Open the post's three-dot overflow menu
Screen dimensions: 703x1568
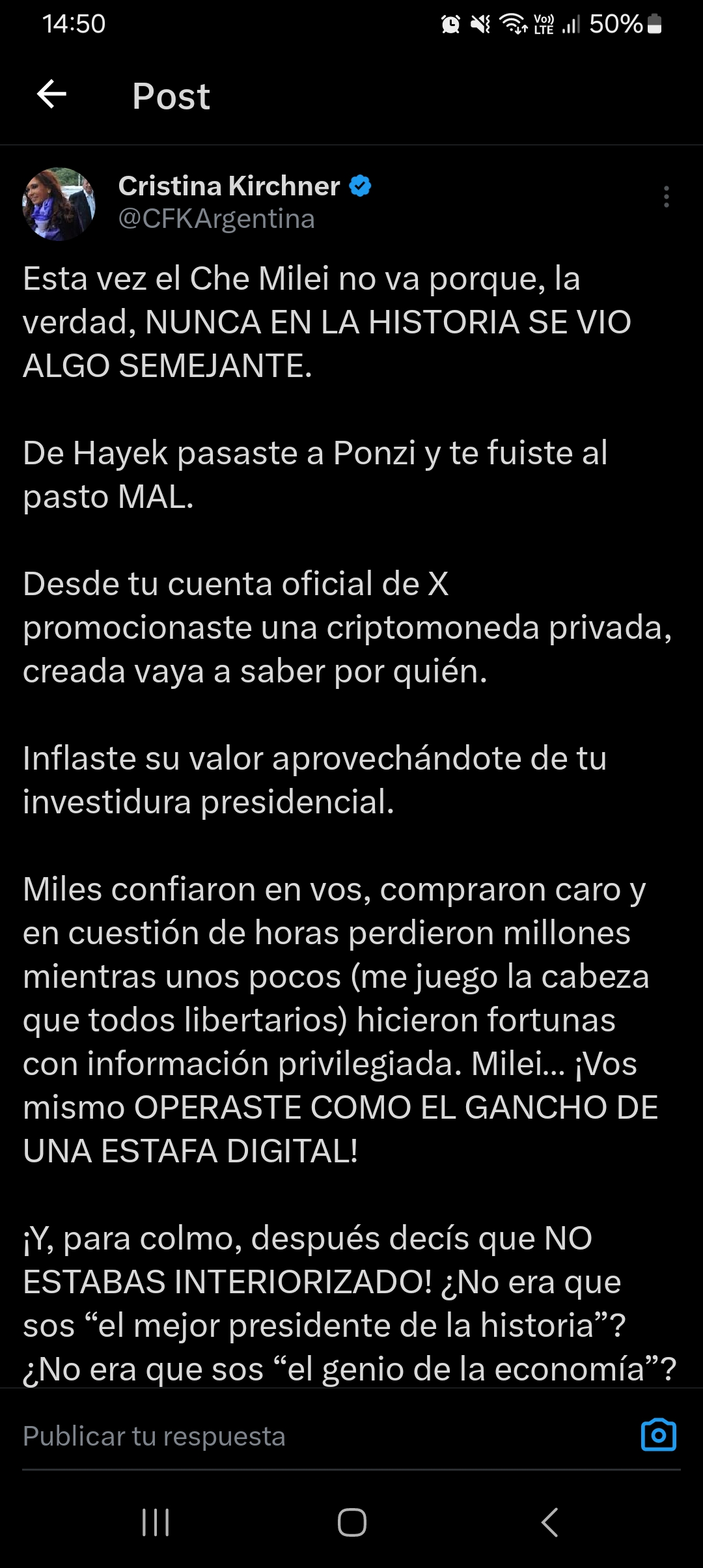(x=666, y=197)
